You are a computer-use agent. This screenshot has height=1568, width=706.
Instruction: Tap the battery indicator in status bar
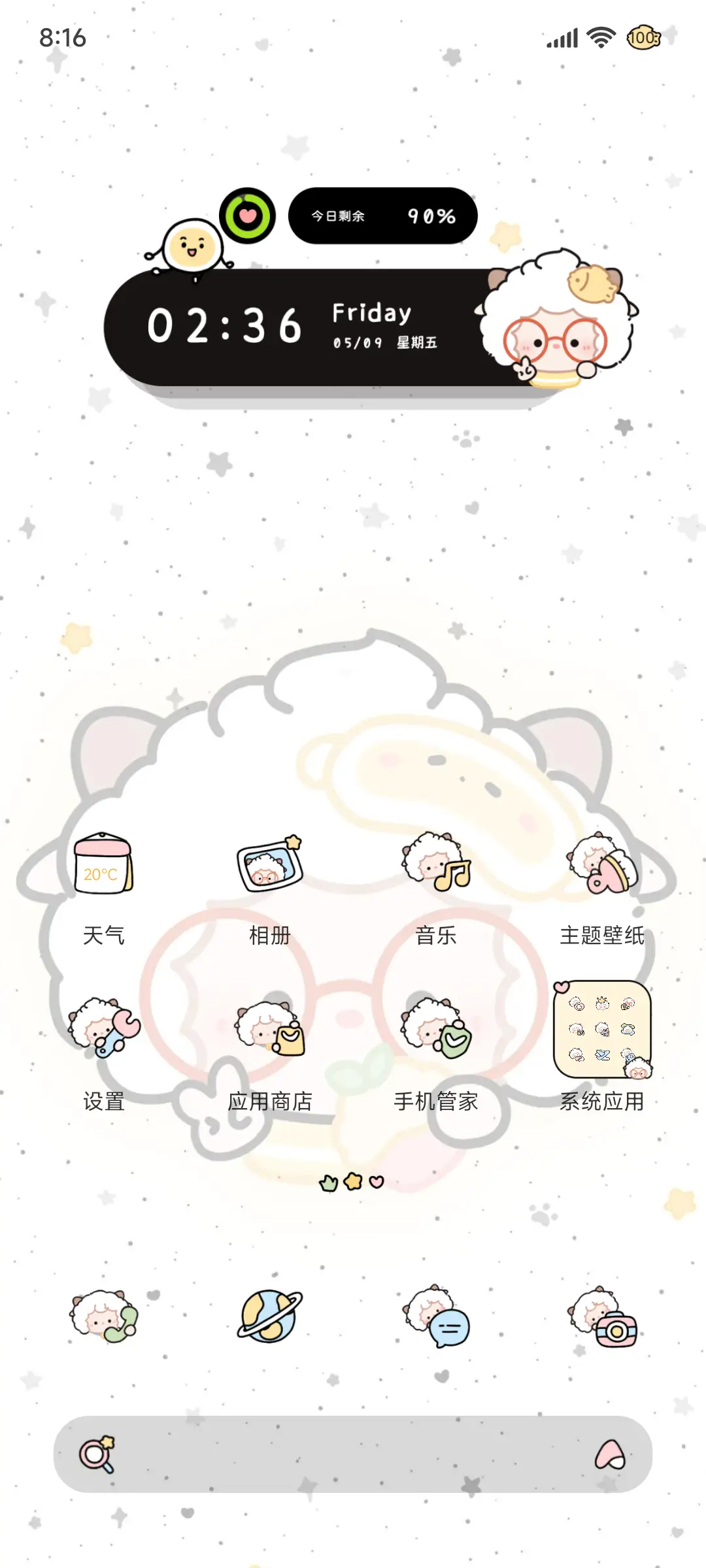pyautogui.click(x=644, y=39)
